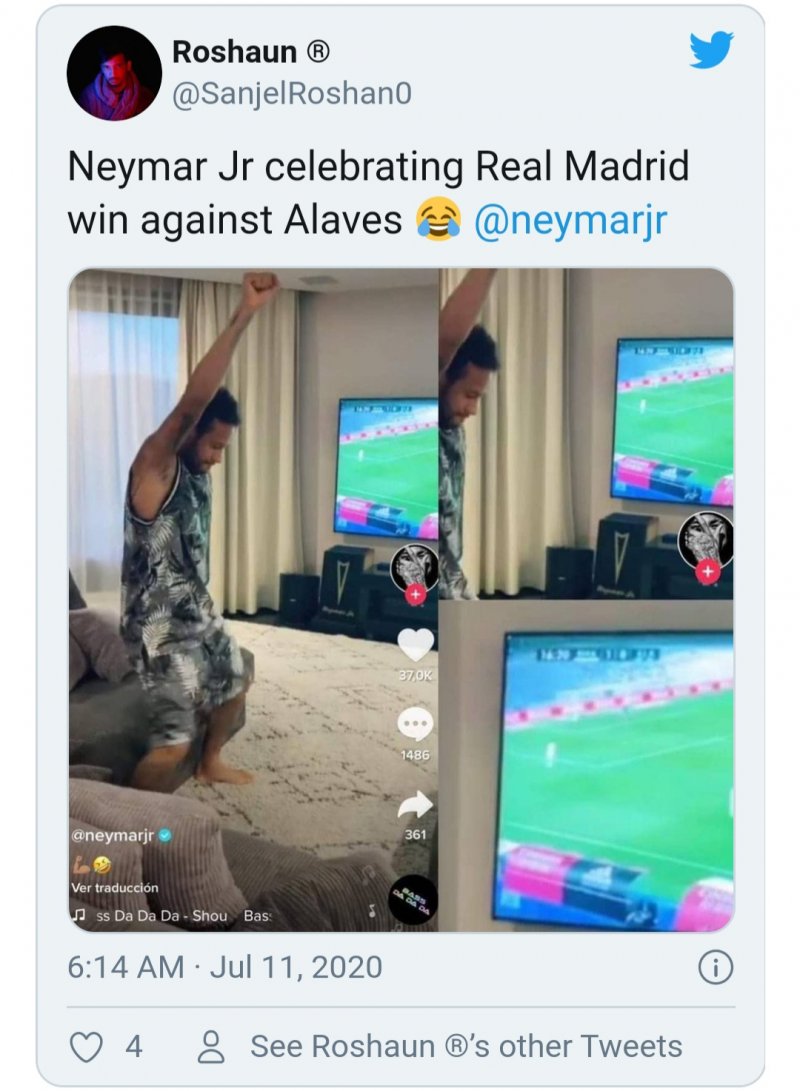
Task: Open Roshaun's profile picture
Action: [114, 73]
